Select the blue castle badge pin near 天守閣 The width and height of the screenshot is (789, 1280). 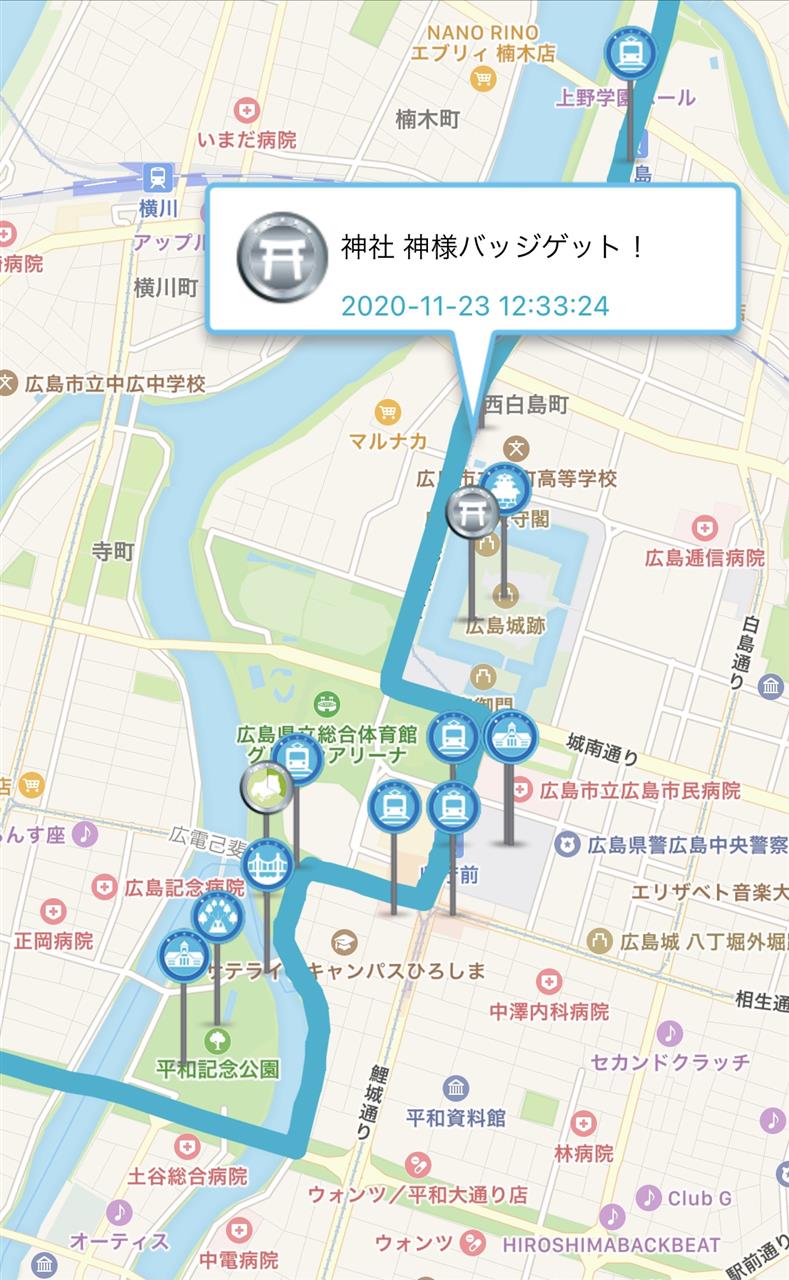(504, 490)
